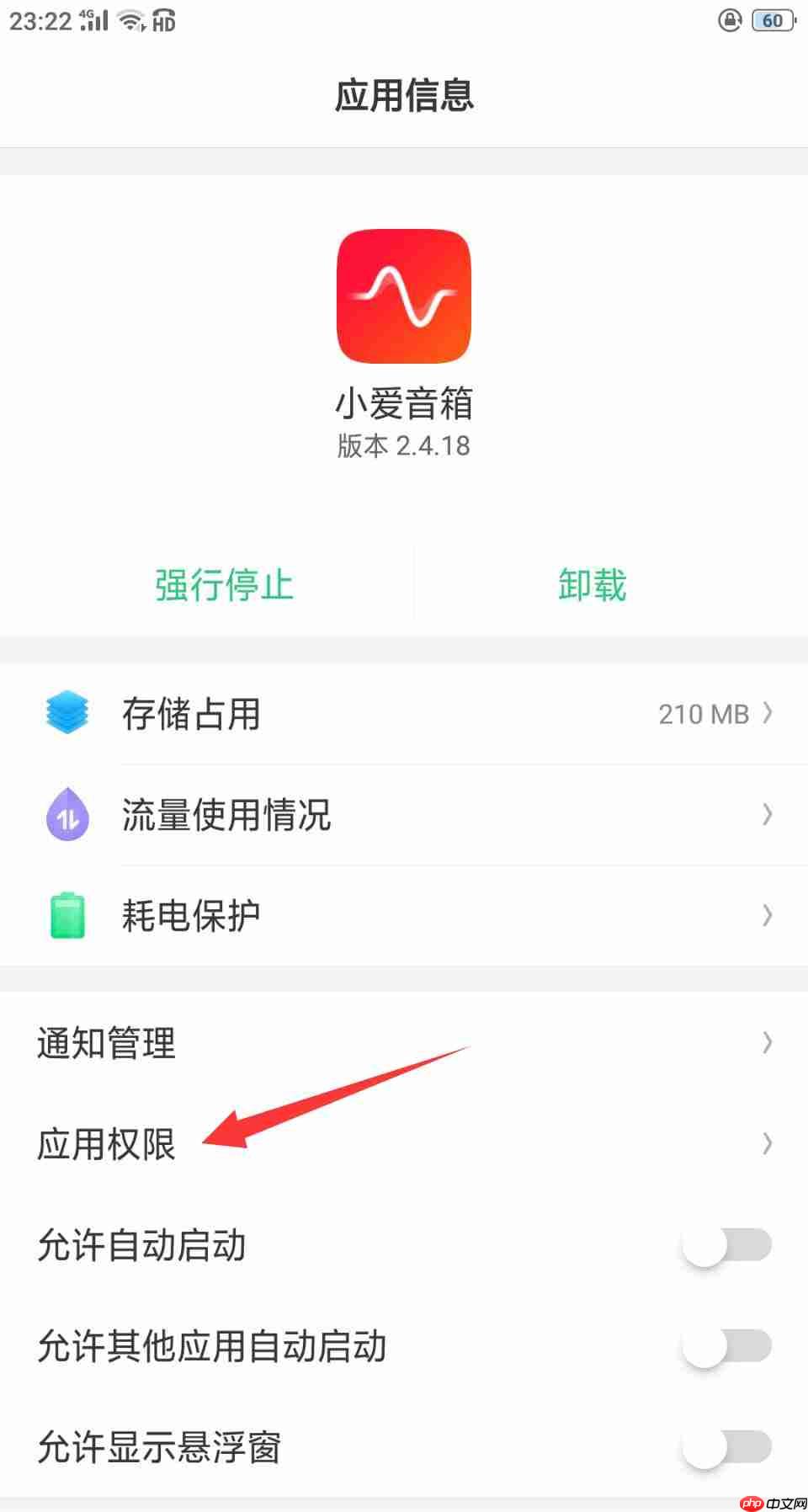Expand 存储占用 details via its chevron
Viewport: 808px width, 1512px height.
[768, 713]
